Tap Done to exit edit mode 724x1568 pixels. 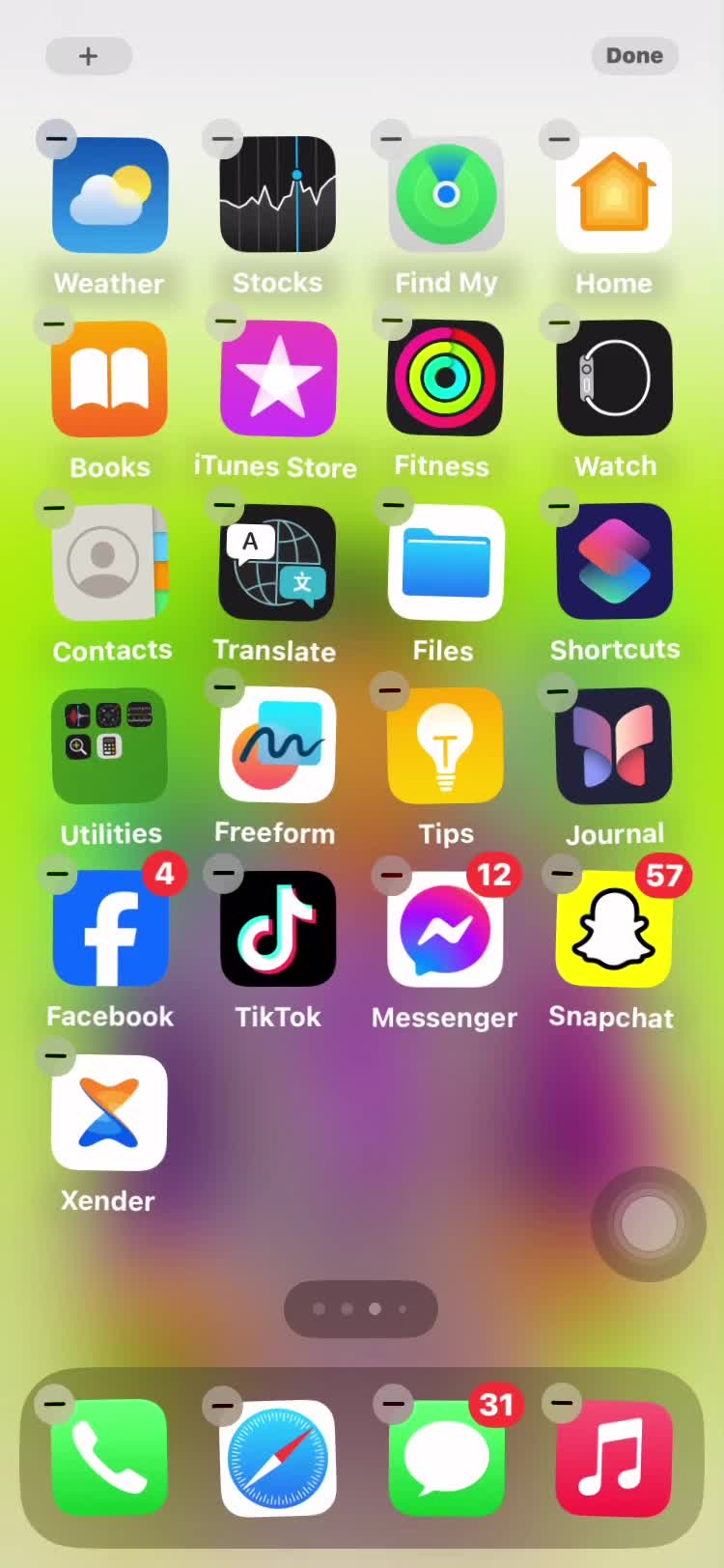point(634,56)
